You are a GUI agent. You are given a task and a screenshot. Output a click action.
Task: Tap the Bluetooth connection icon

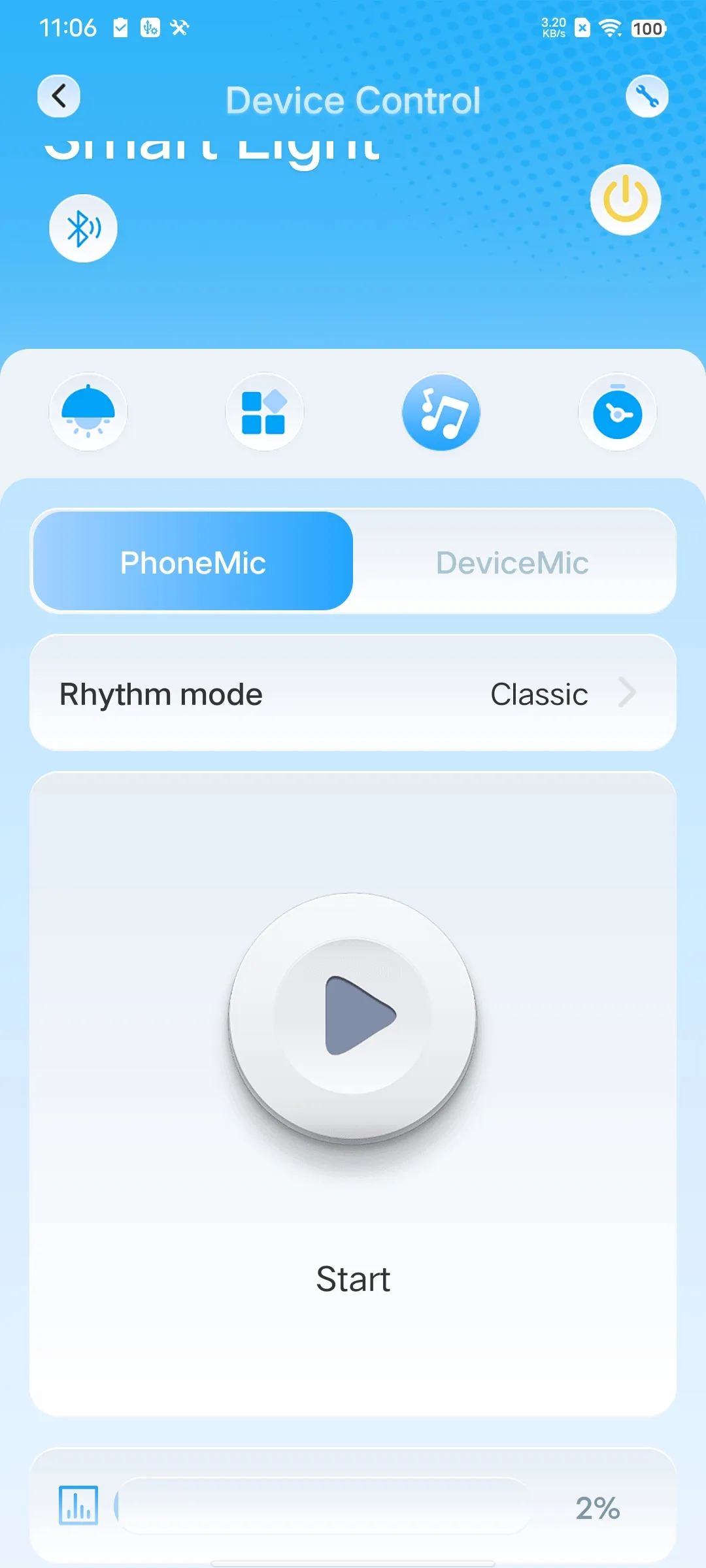[82, 227]
